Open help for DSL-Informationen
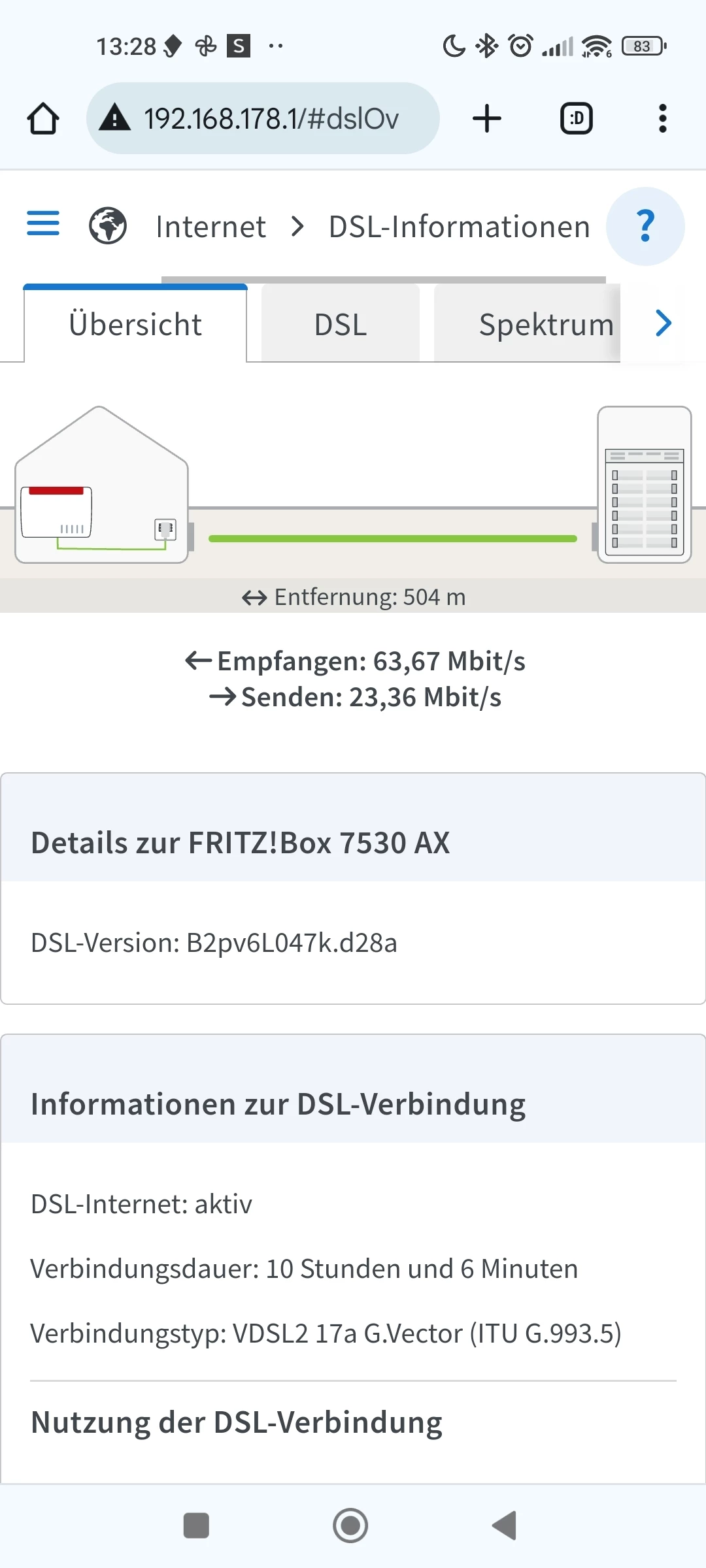Viewport: 706px width, 1568px height. [x=645, y=226]
